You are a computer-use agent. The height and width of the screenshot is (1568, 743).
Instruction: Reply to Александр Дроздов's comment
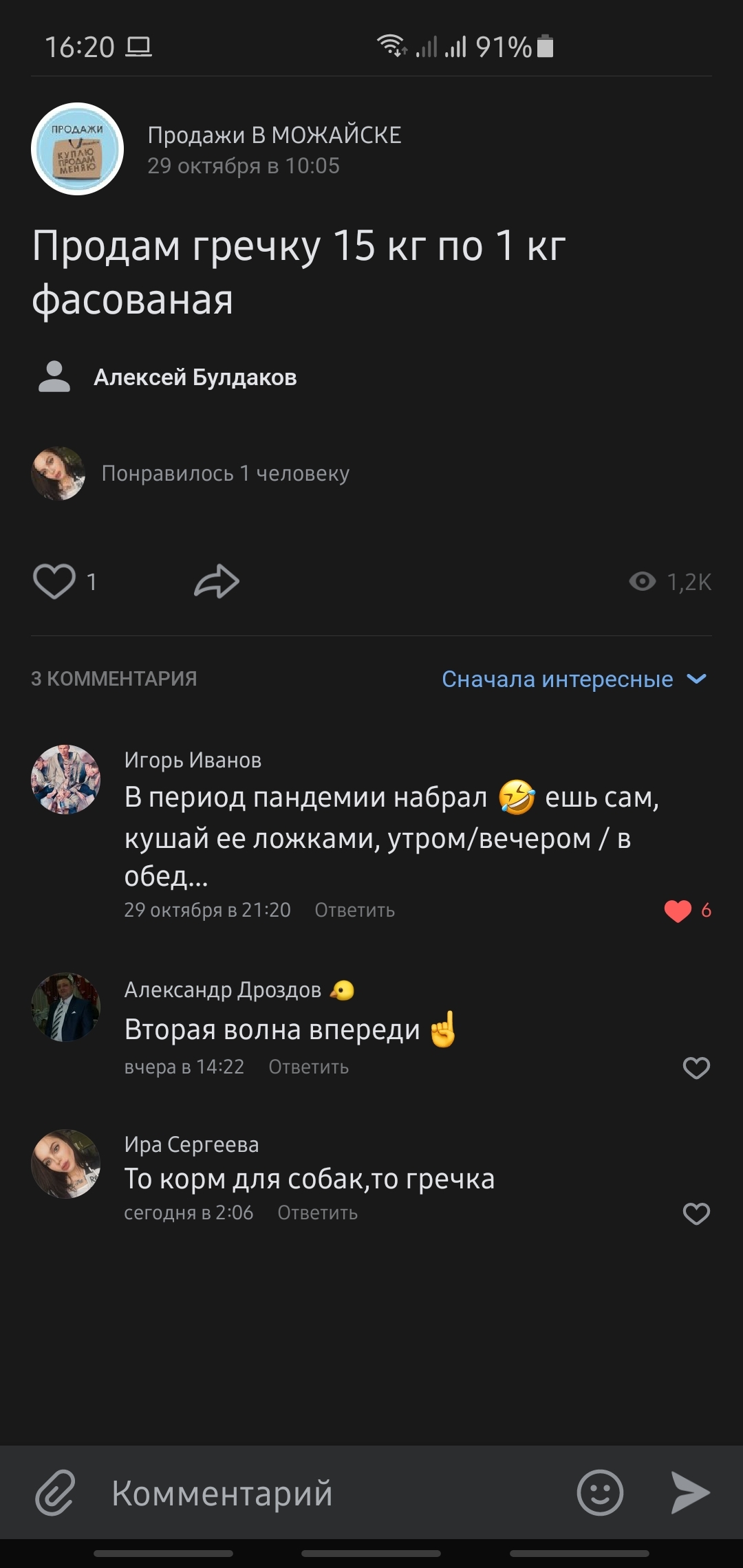coord(308,1067)
